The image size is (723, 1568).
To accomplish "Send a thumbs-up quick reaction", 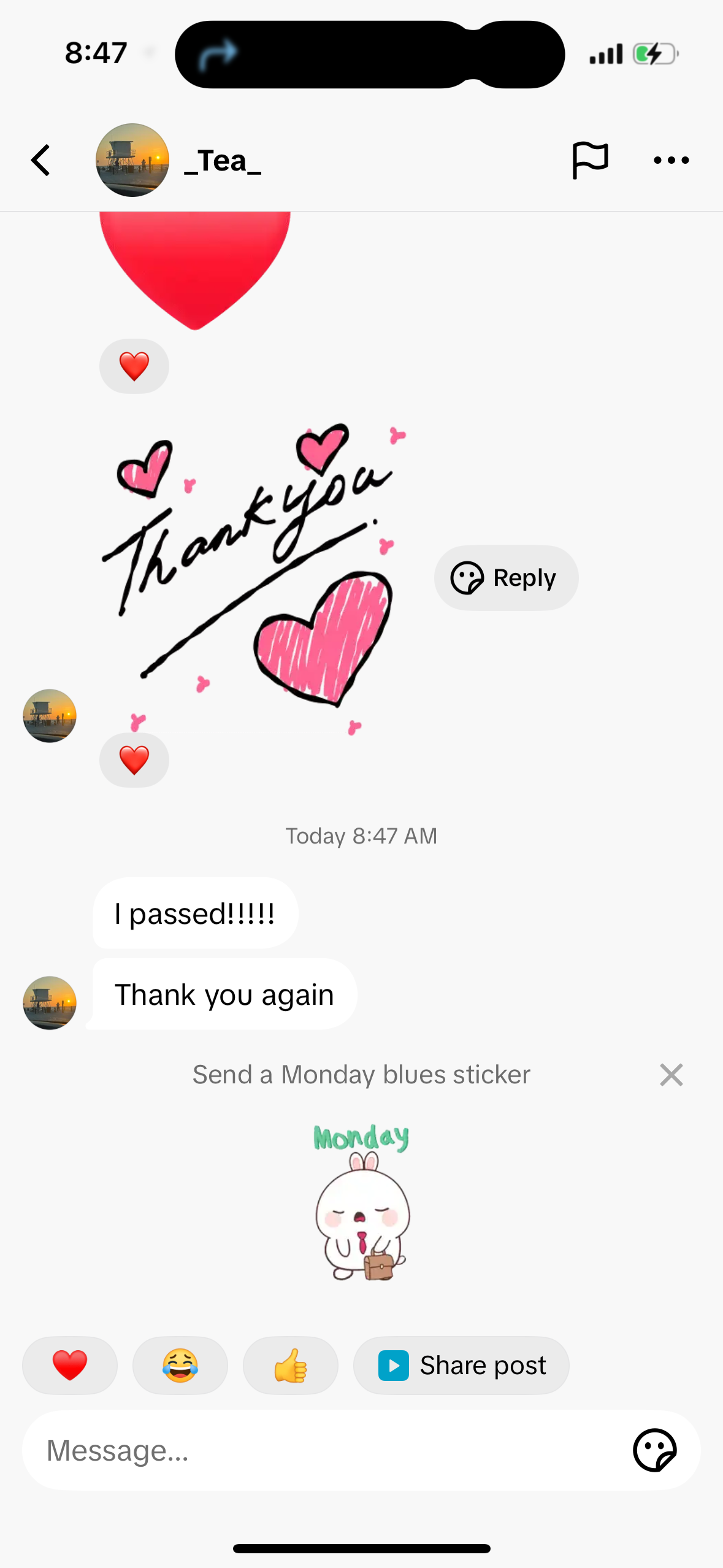I will point(291,1366).
